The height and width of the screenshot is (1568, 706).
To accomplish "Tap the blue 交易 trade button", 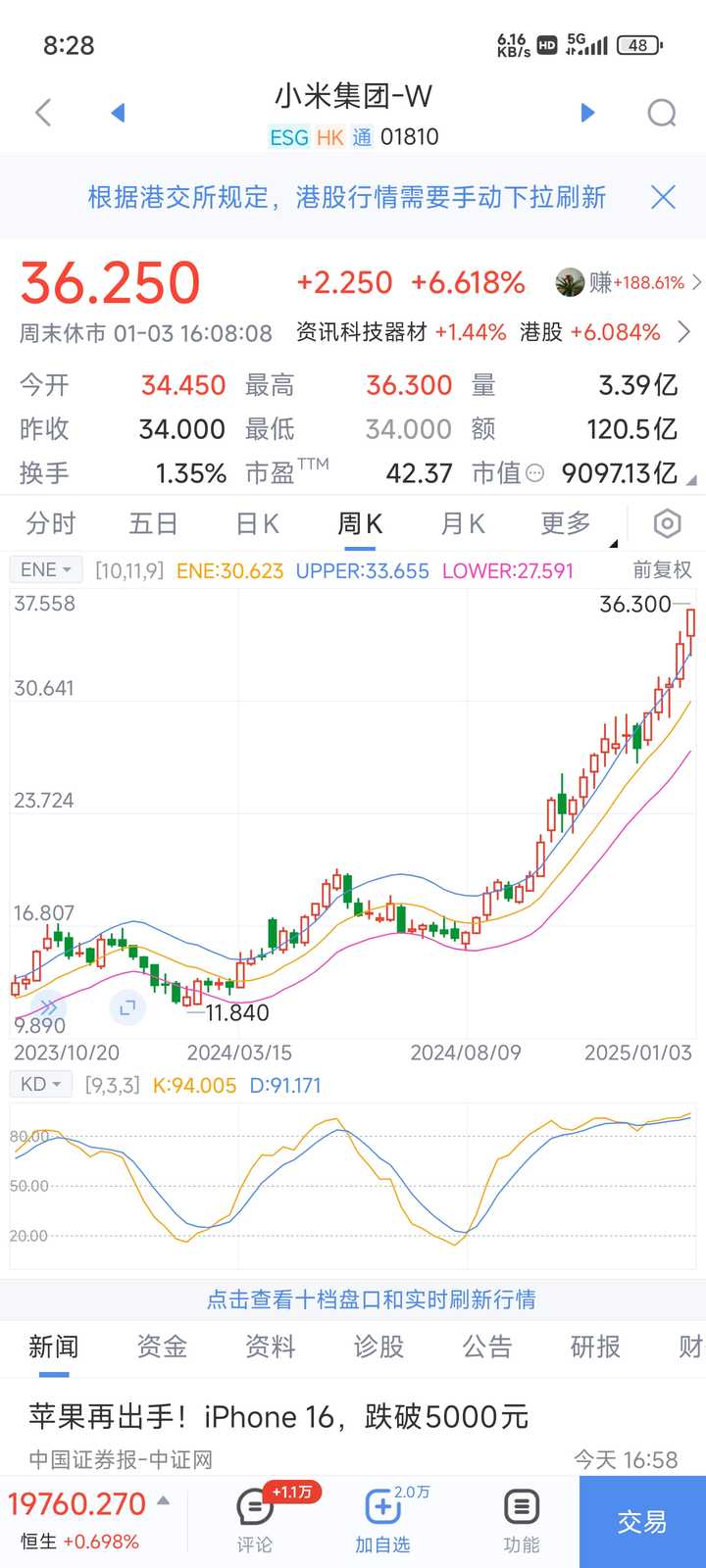I will coord(642,1521).
